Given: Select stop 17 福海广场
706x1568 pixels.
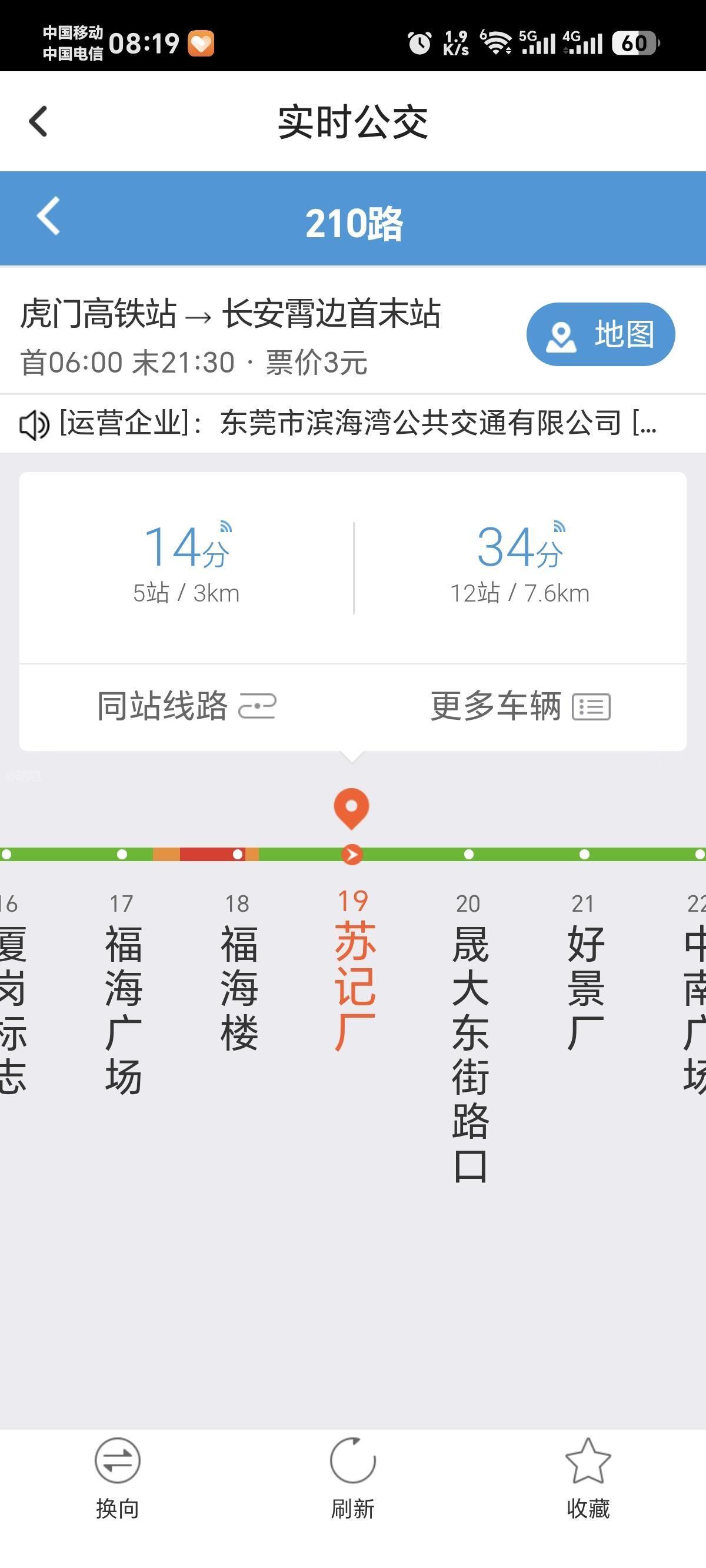Looking at the screenshot, I should coord(122,992).
